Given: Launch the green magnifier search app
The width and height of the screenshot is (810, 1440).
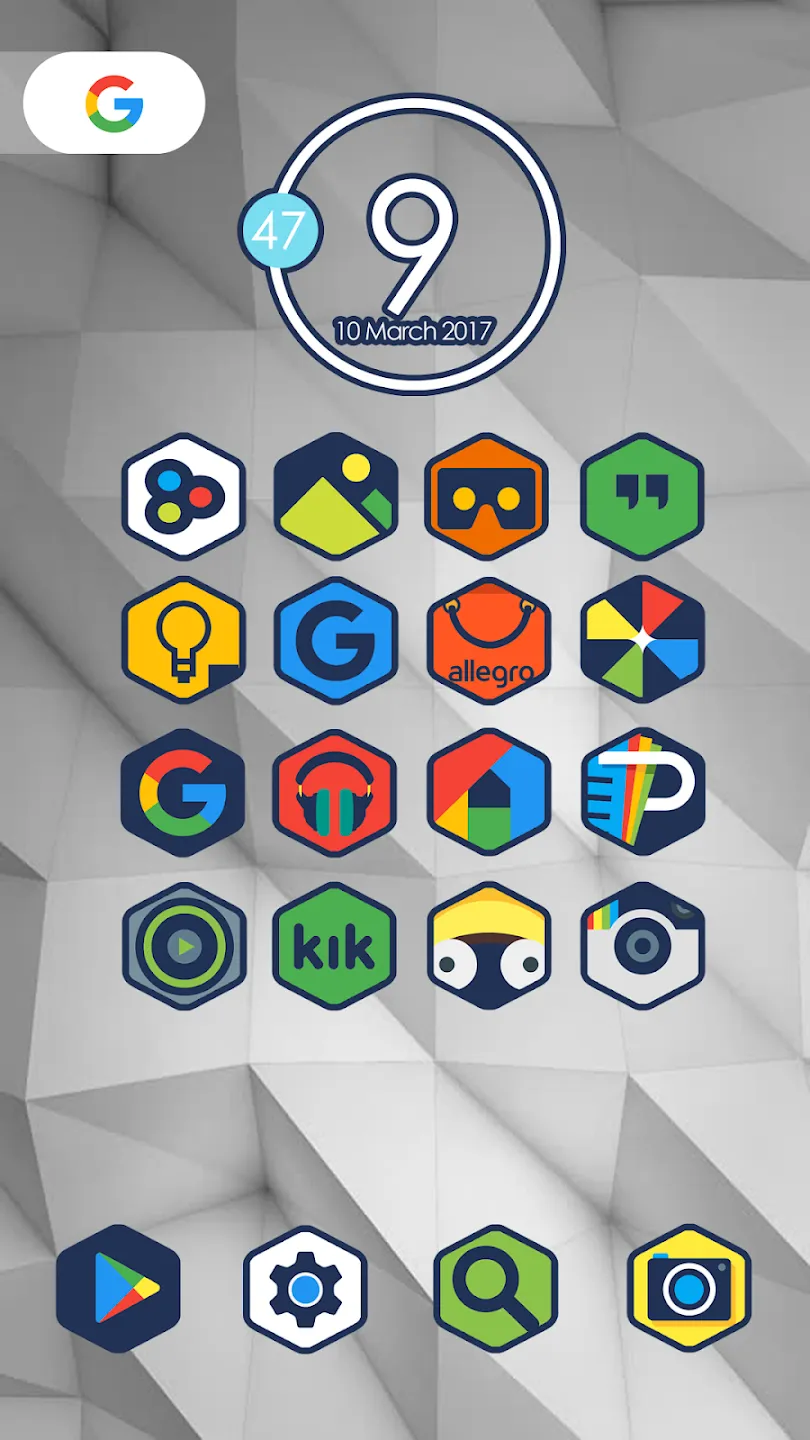Looking at the screenshot, I should 495,1289.
